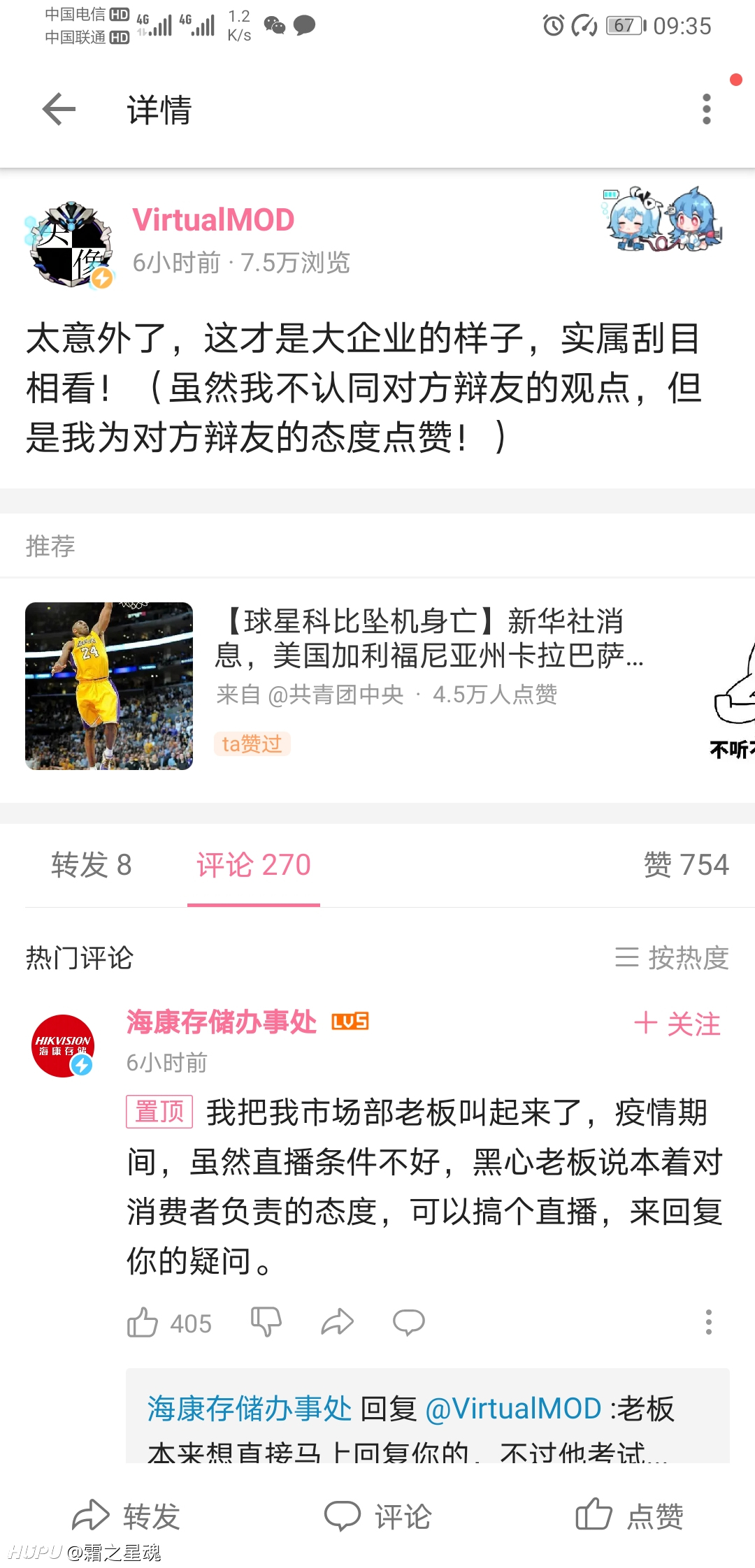Tap 点赞 to like this post
Viewport: 755px width, 1568px height.
click(629, 1516)
